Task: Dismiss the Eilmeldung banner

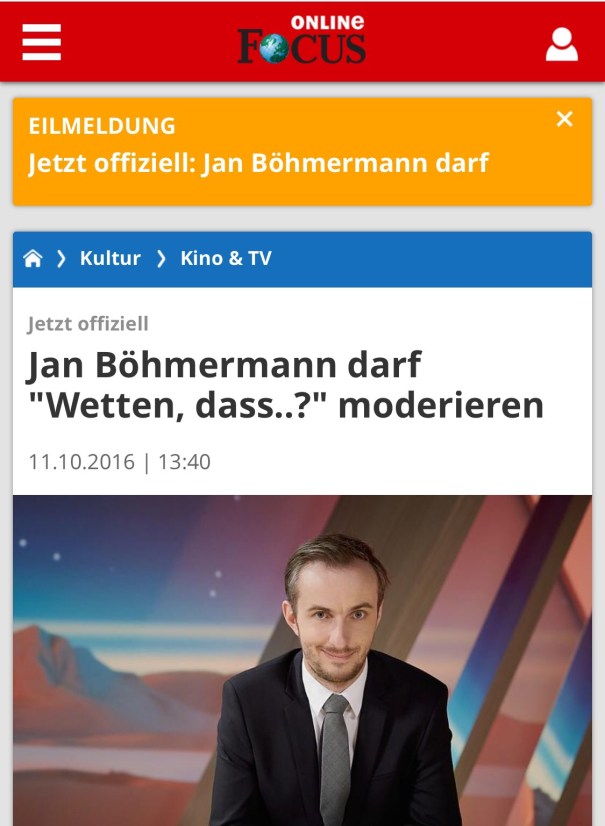Action: 565,120
